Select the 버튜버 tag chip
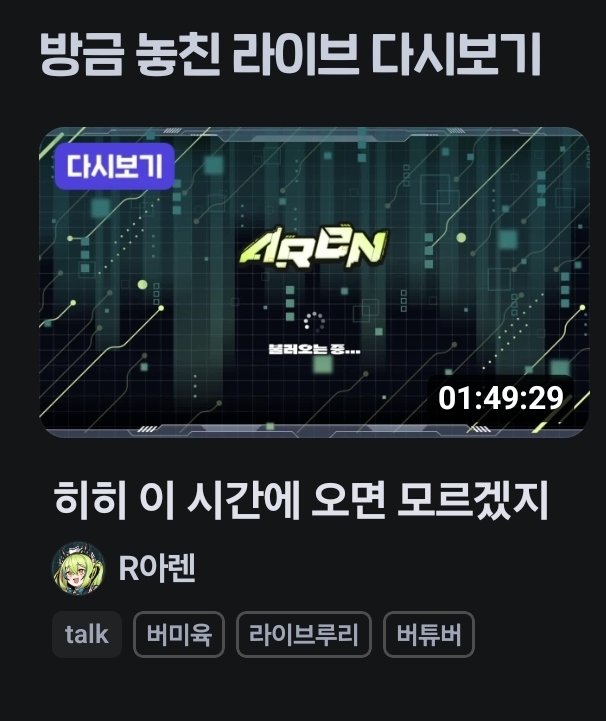 pyautogui.click(x=428, y=635)
